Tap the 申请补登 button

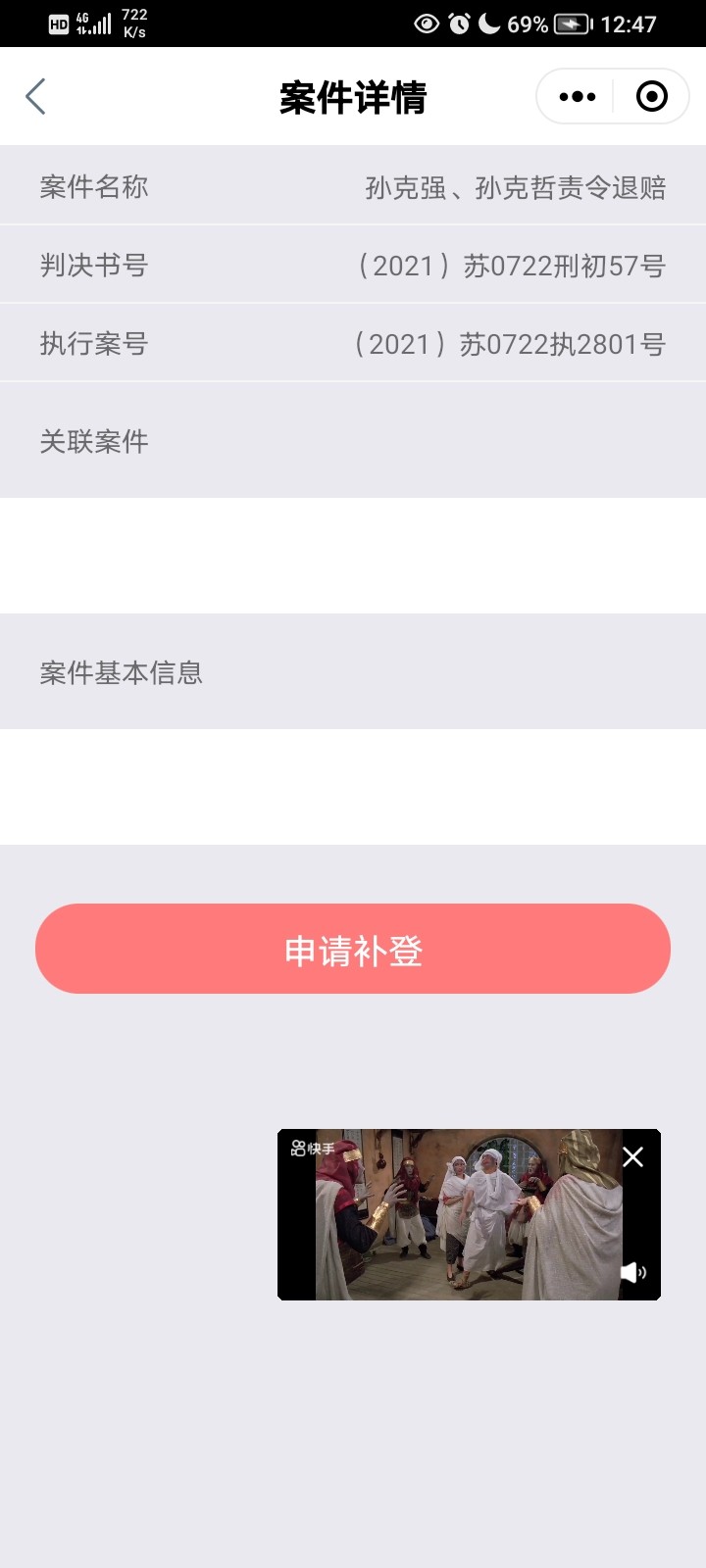[353, 949]
